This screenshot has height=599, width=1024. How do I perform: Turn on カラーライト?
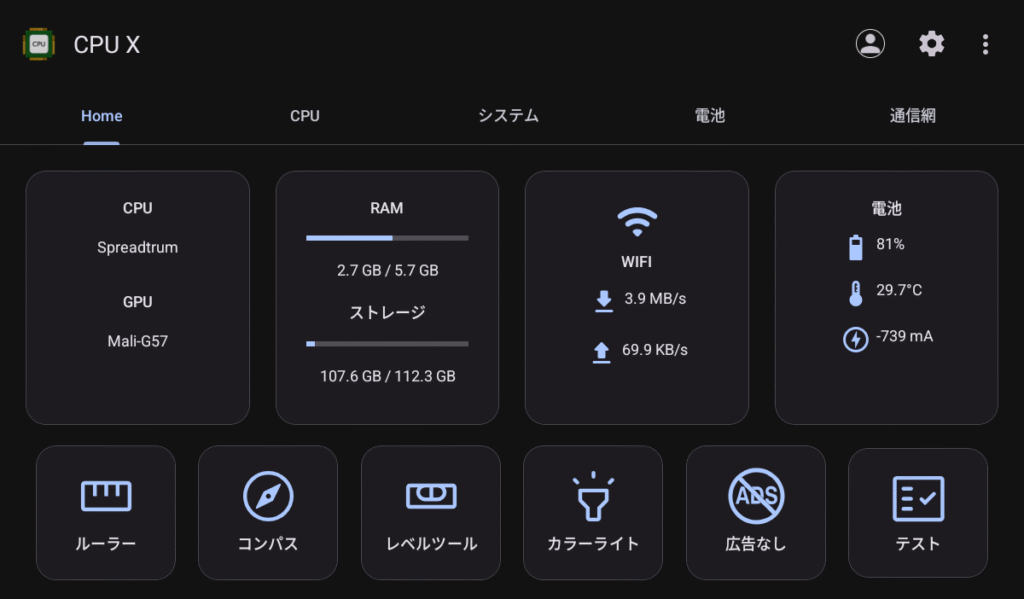point(593,512)
